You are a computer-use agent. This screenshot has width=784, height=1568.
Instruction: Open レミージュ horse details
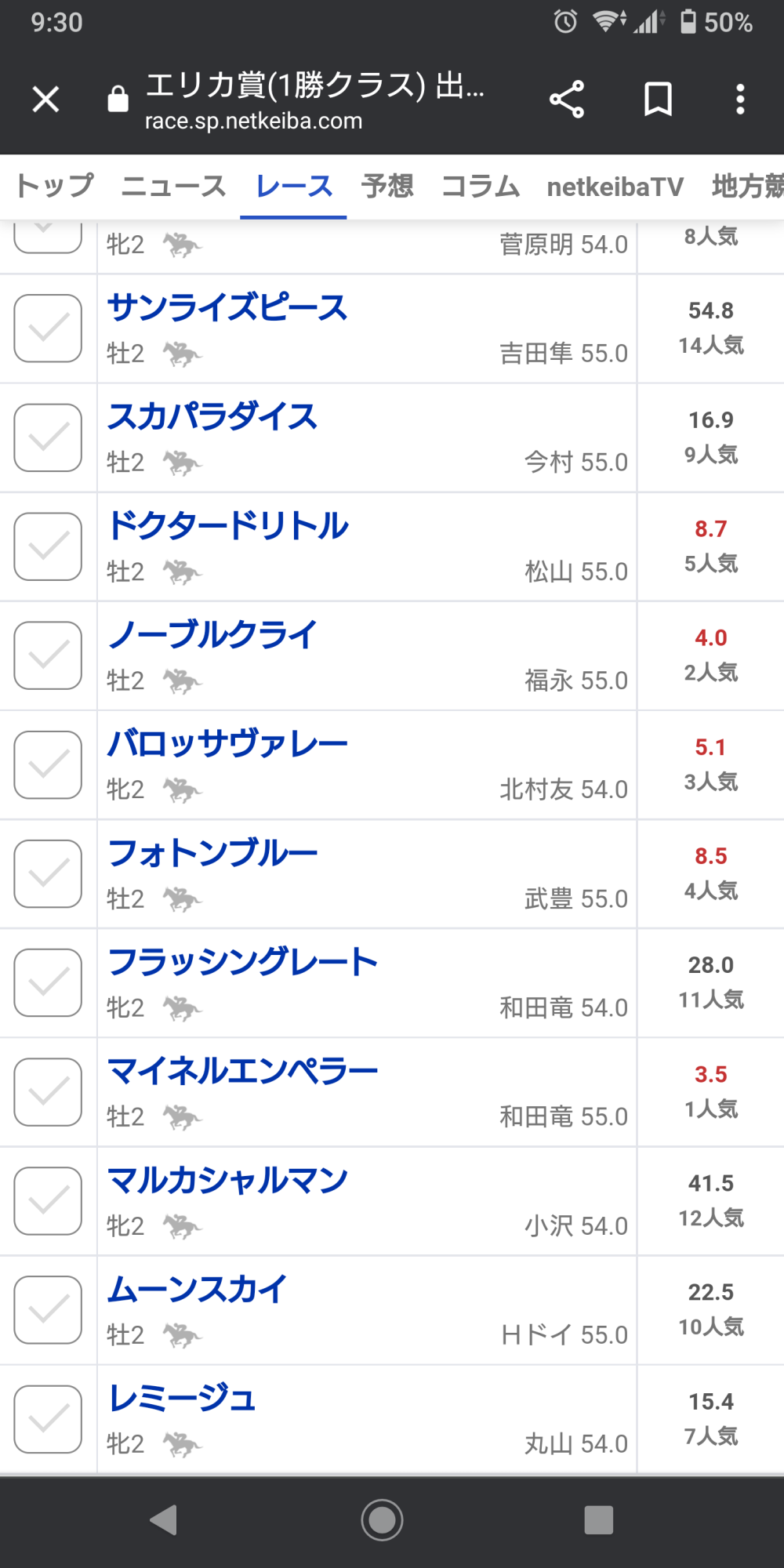click(x=182, y=1397)
